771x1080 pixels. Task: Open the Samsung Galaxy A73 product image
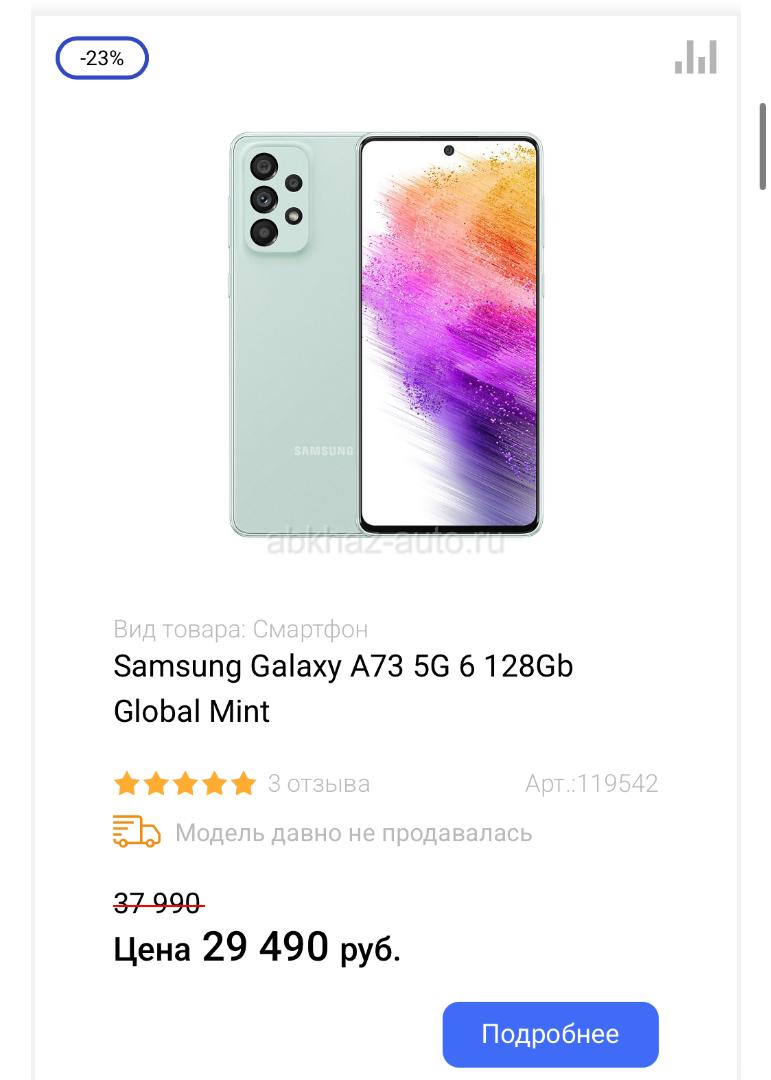(x=386, y=334)
